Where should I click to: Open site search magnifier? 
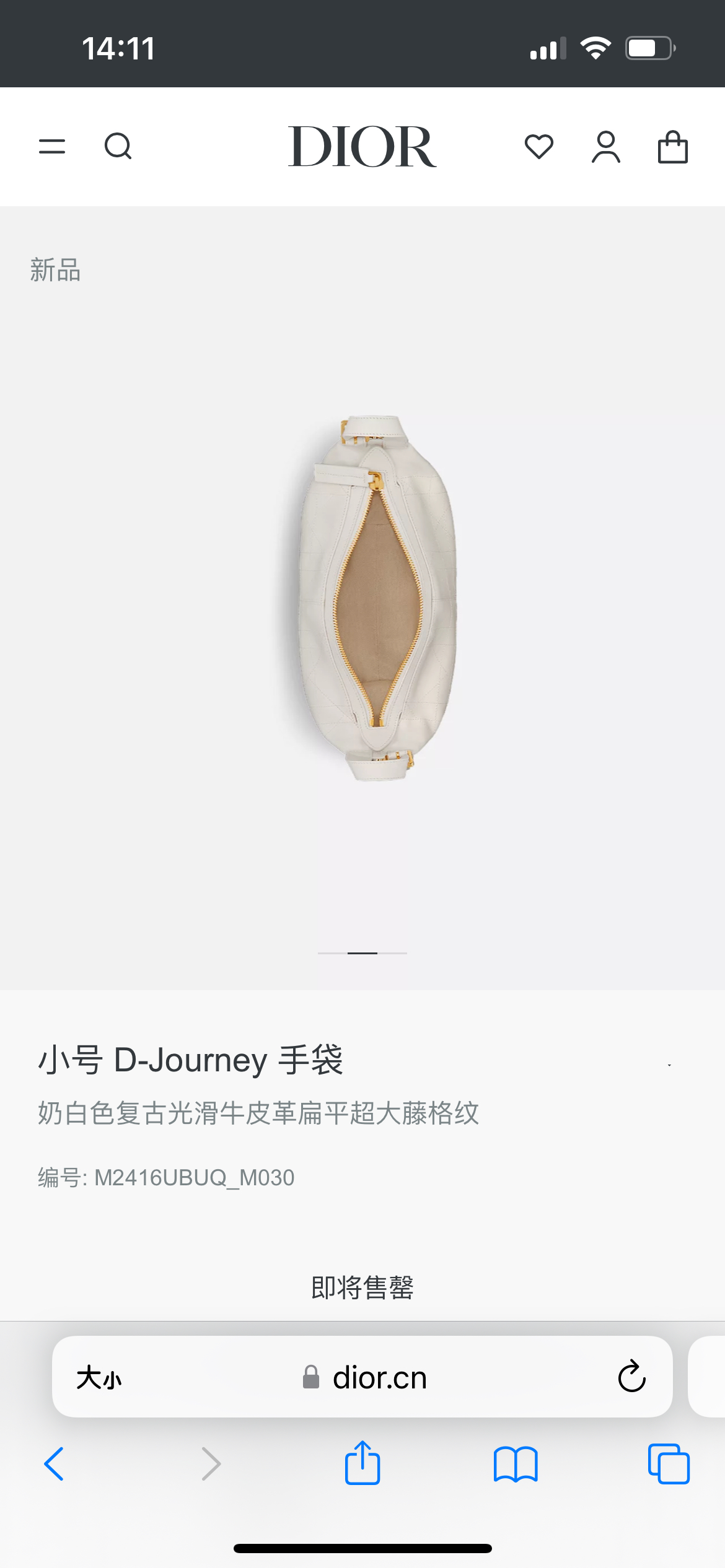(118, 147)
